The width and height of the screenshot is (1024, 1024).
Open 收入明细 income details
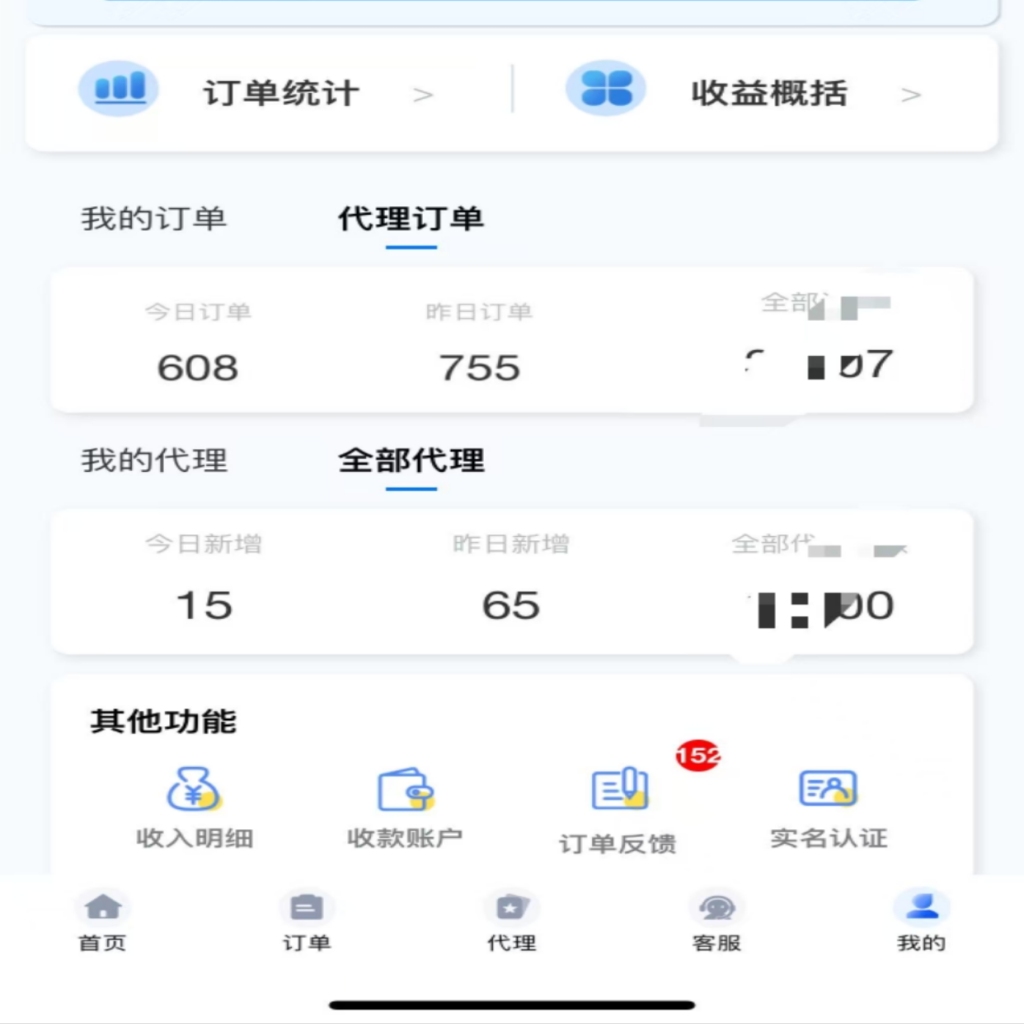(x=195, y=808)
